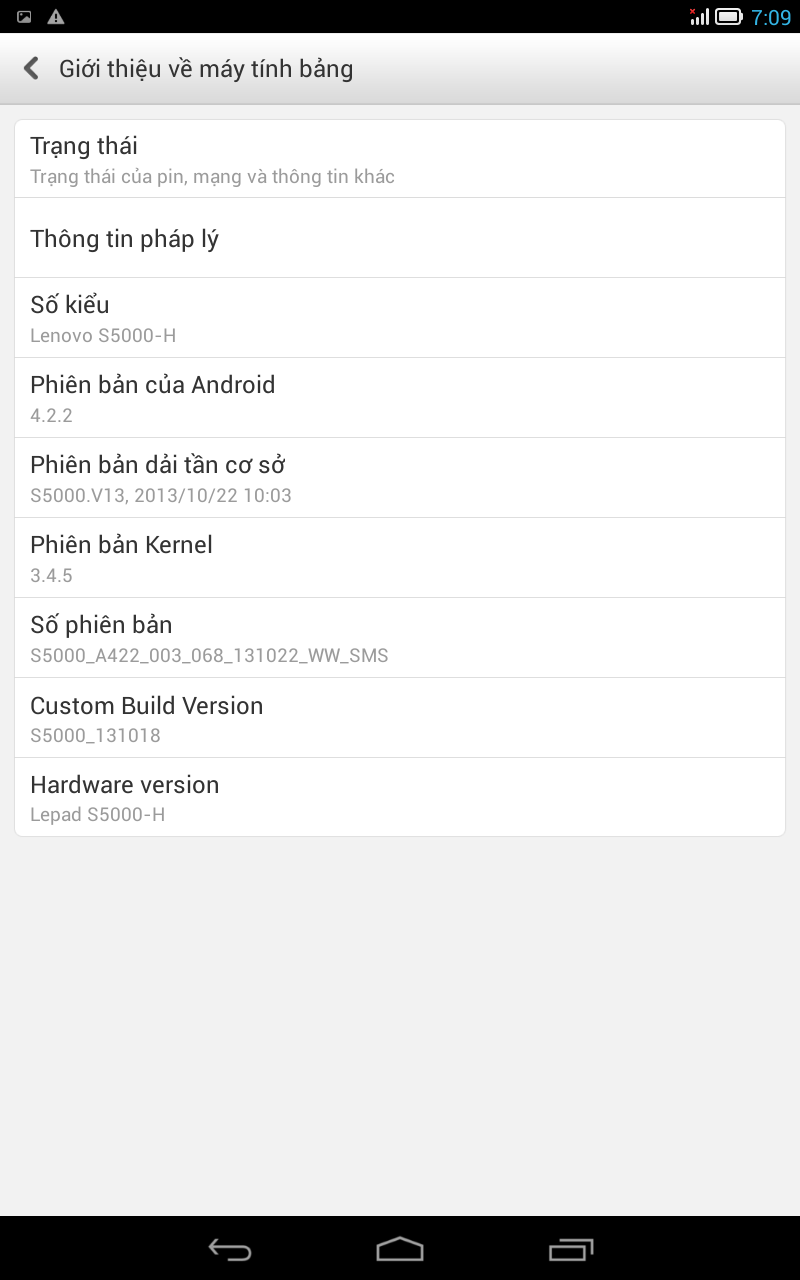Tap the Số kiểu Lenovo S5000-H row
Image resolution: width=800 pixels, height=1280 pixels.
coord(400,318)
